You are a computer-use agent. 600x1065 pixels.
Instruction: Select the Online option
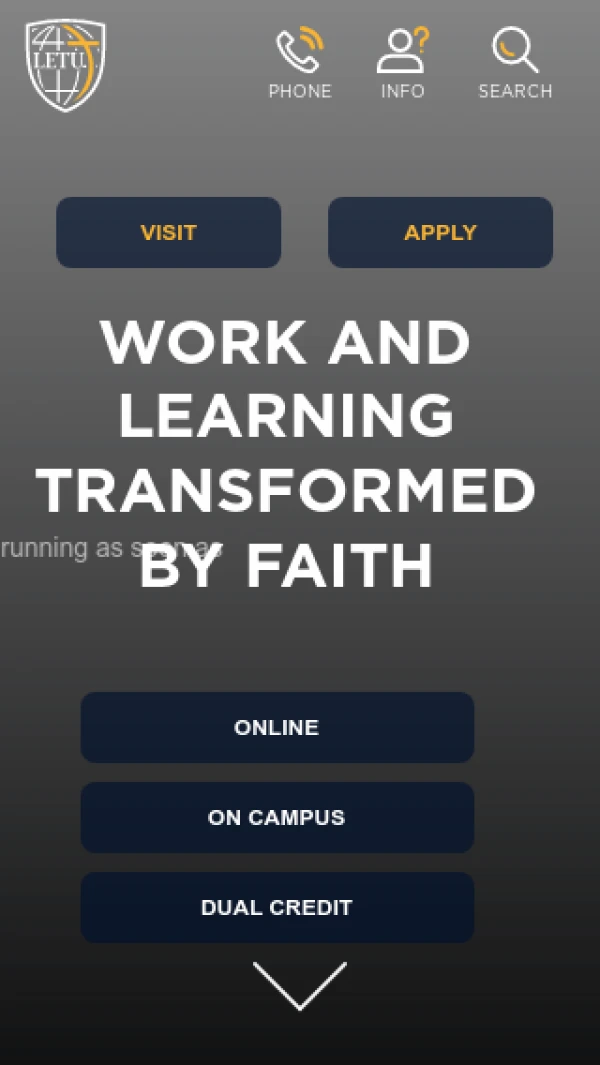coord(277,727)
